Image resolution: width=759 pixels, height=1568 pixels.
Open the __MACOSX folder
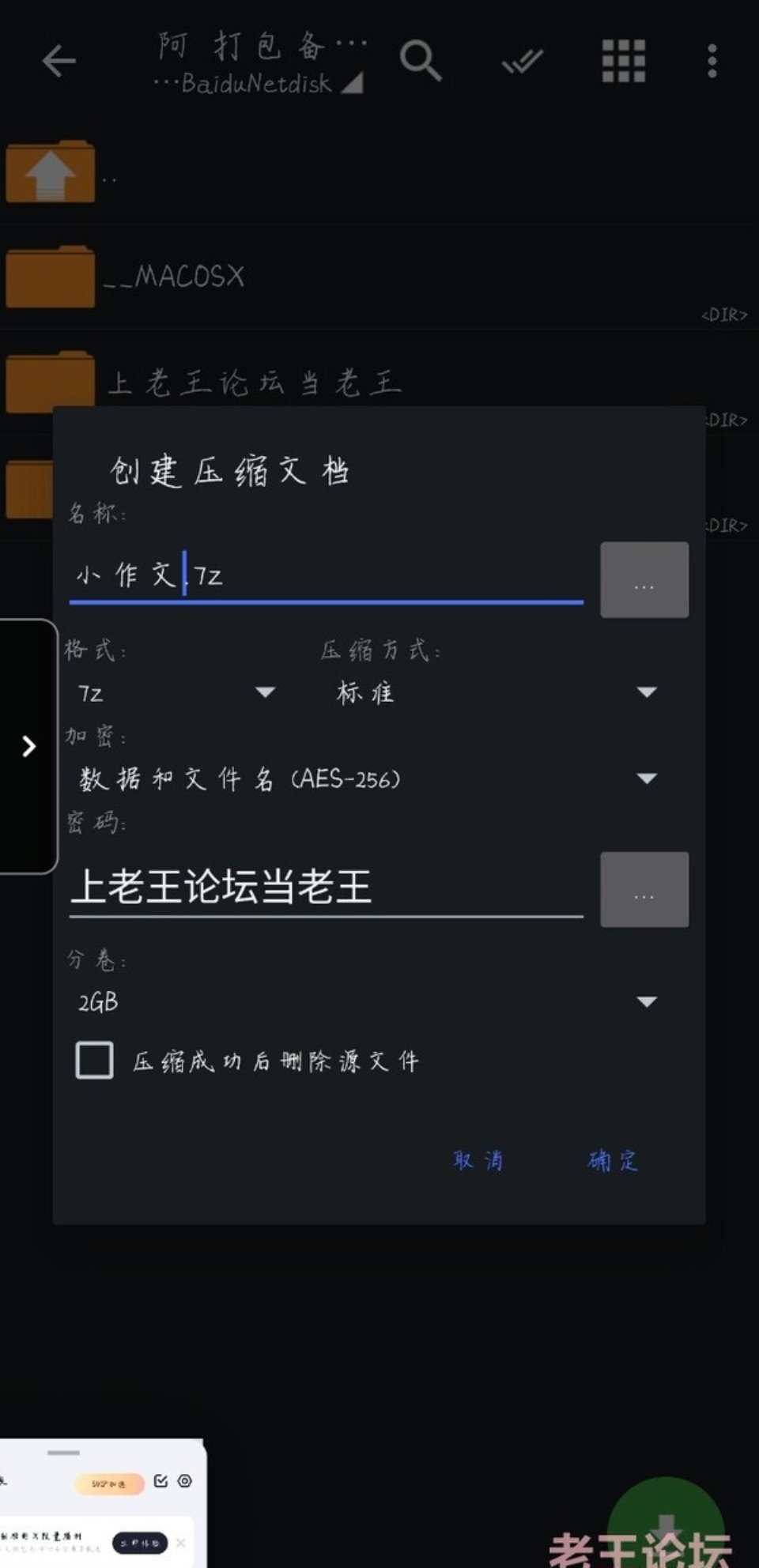click(x=379, y=277)
